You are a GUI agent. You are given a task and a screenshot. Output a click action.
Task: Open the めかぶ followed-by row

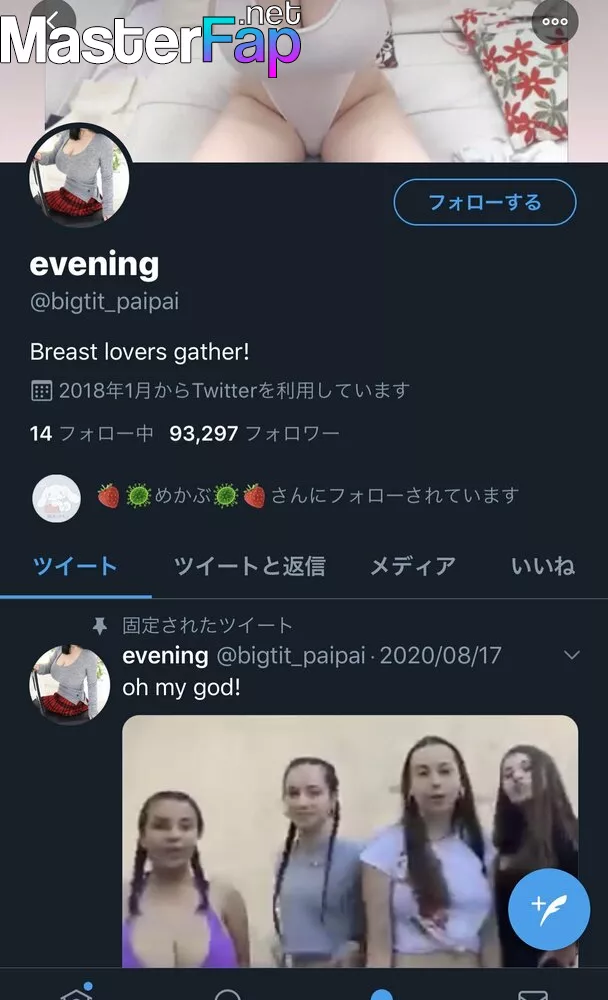click(x=276, y=497)
